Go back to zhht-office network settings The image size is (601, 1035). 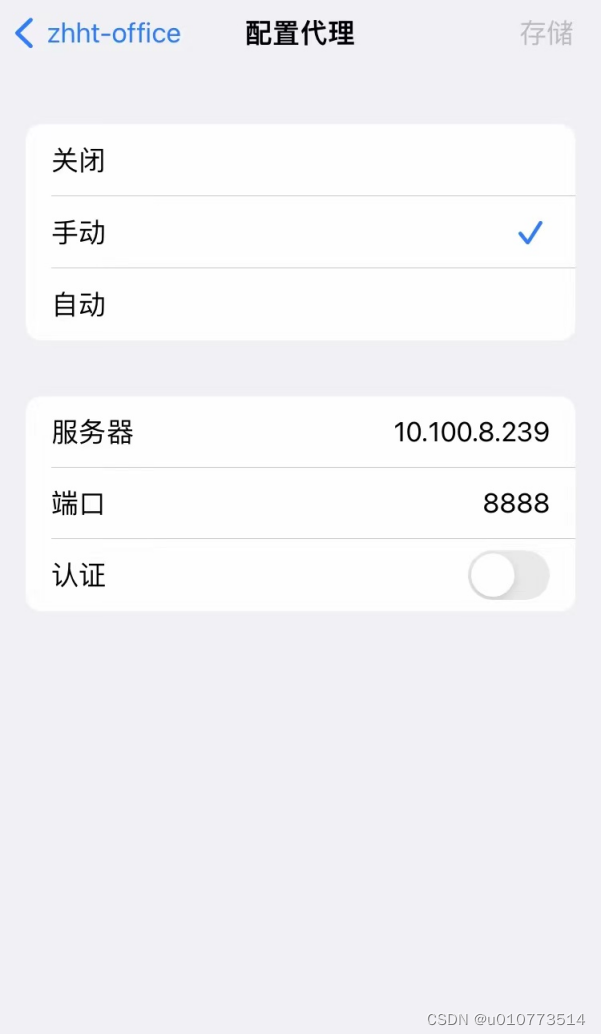point(98,33)
